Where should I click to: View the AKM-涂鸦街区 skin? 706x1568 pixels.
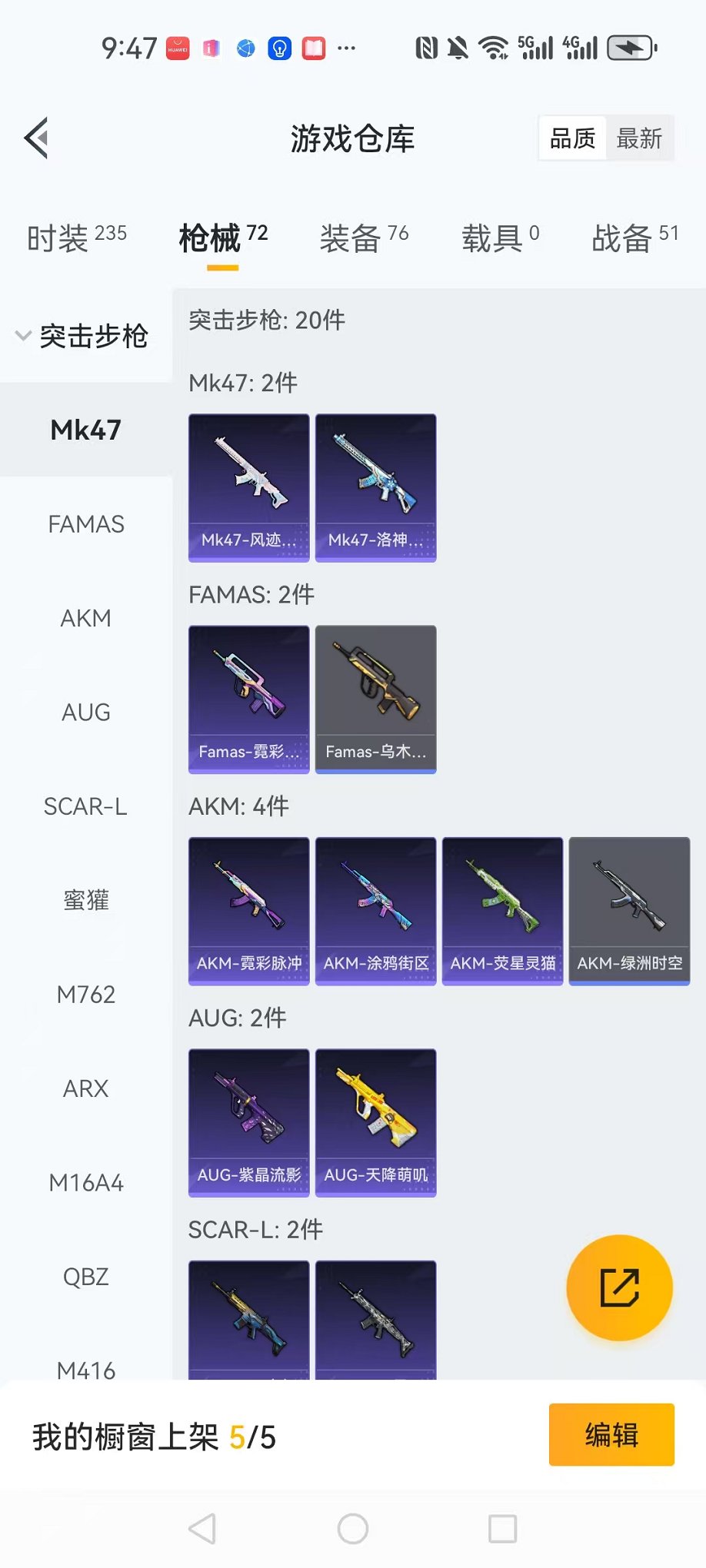pos(375,911)
